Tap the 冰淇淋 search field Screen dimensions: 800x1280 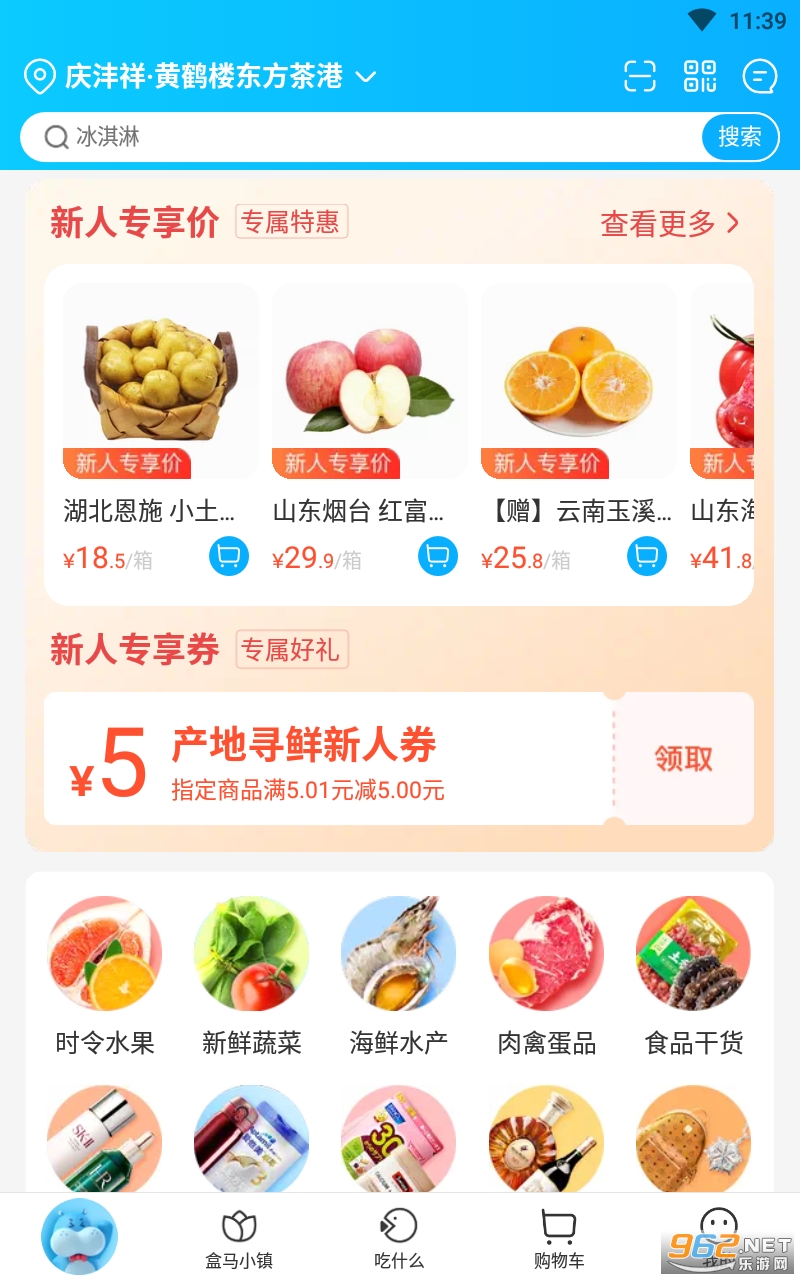[x=370, y=137]
